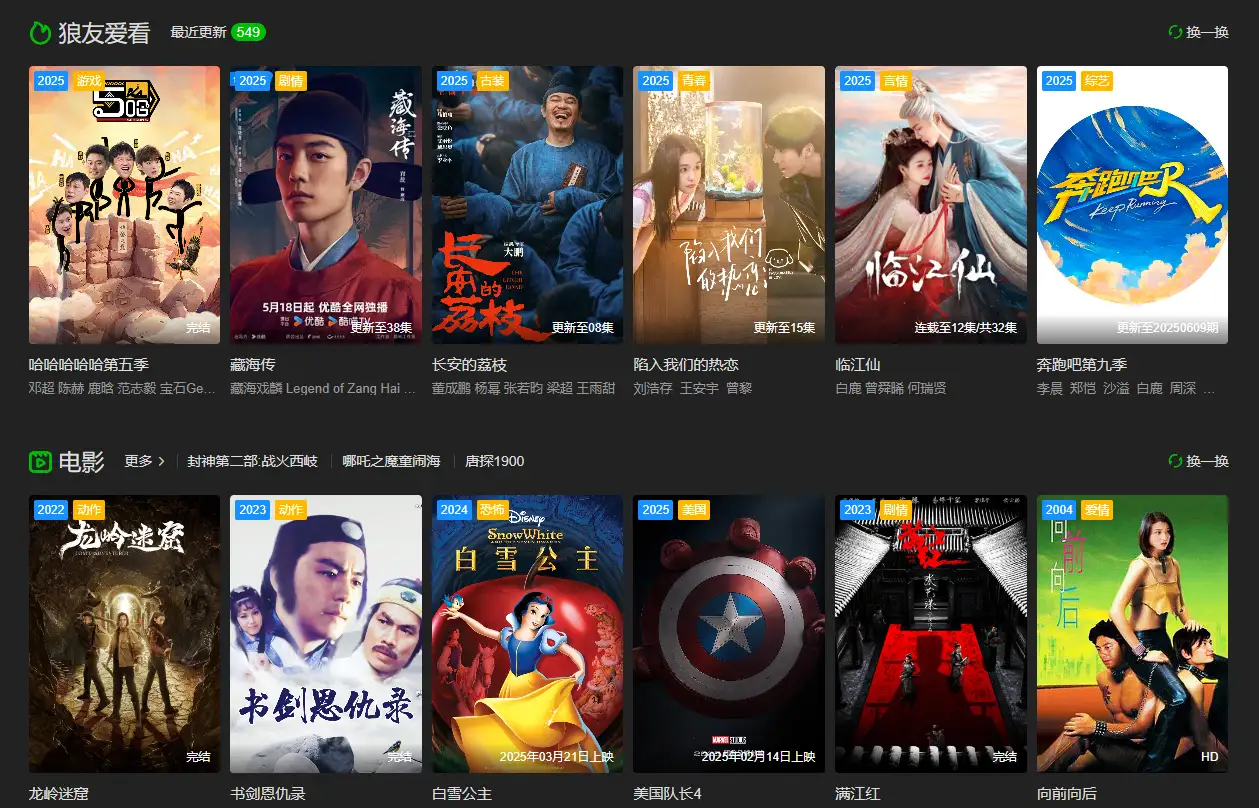This screenshot has width=1259, height=808.
Task: Open the 封神第二部:战火西岐 link
Action: 252,461
